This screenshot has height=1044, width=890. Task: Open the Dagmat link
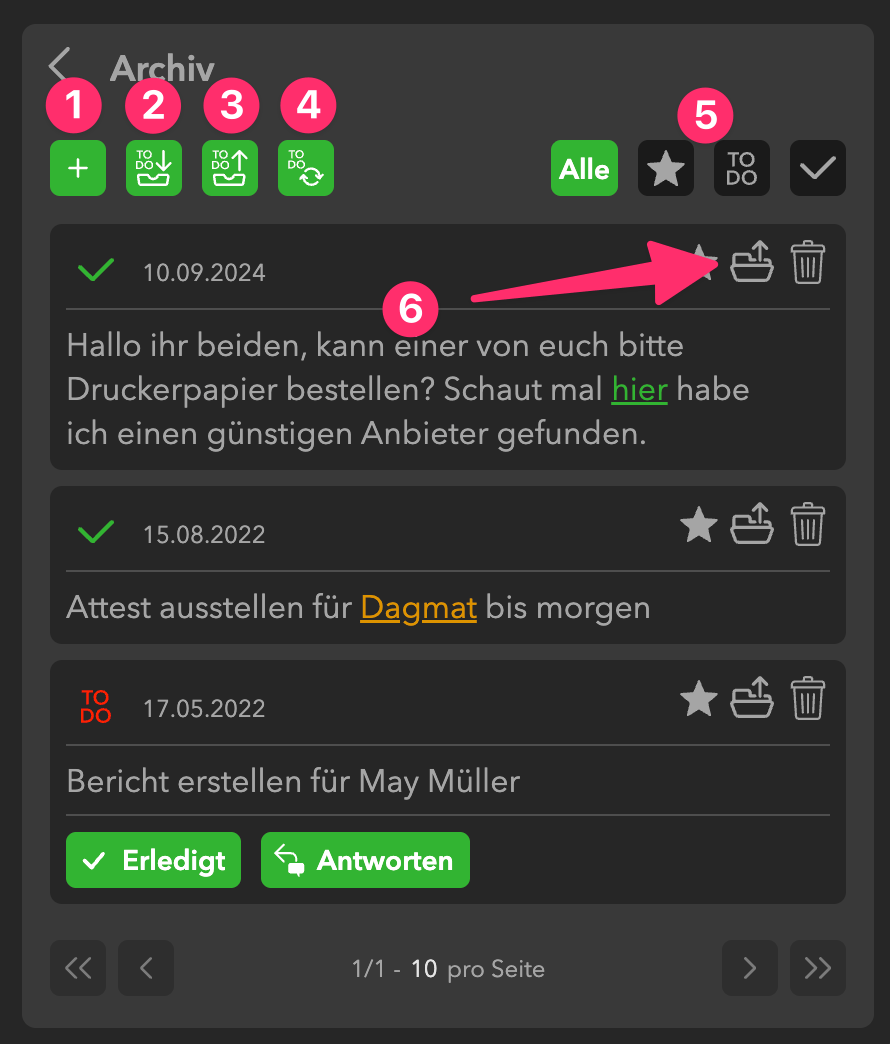[418, 607]
